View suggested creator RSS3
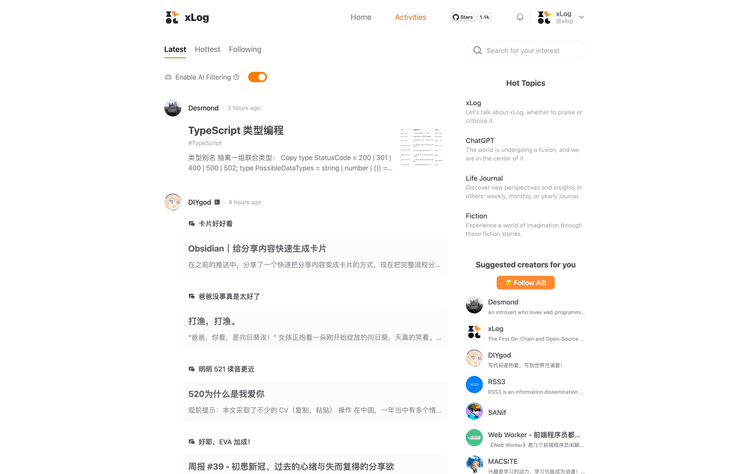The image size is (750, 474). pos(497,382)
